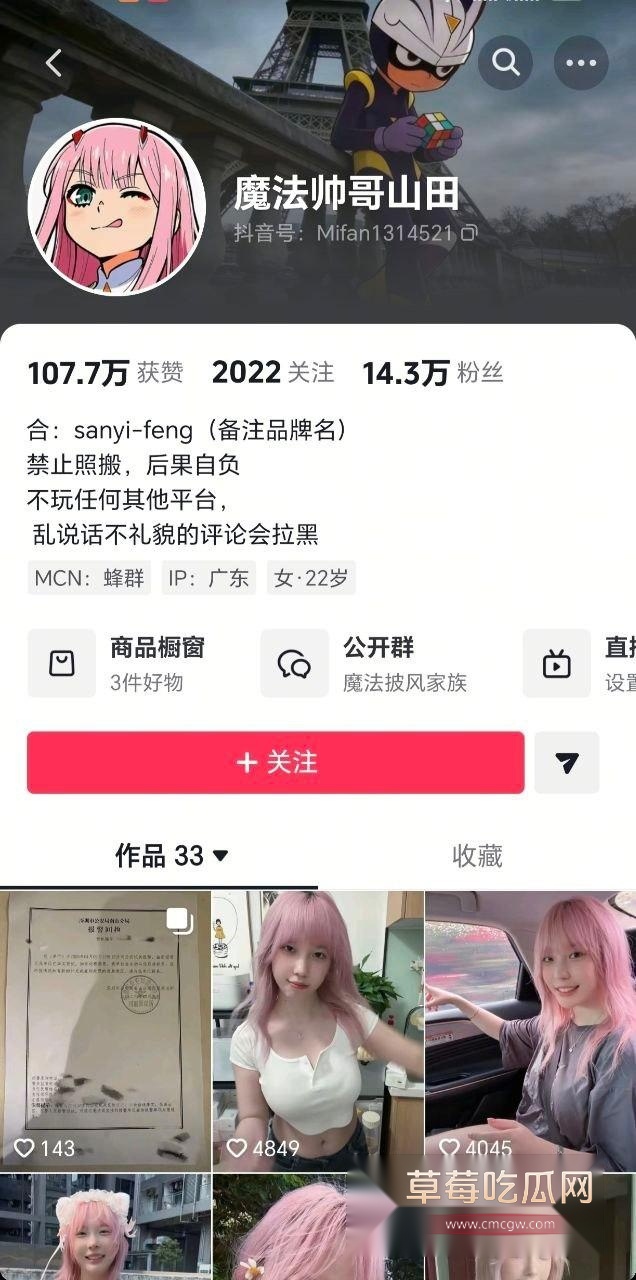The width and height of the screenshot is (636, 1280).
Task: Open 公开群 魔法披风家族 group
Action: click(365, 664)
